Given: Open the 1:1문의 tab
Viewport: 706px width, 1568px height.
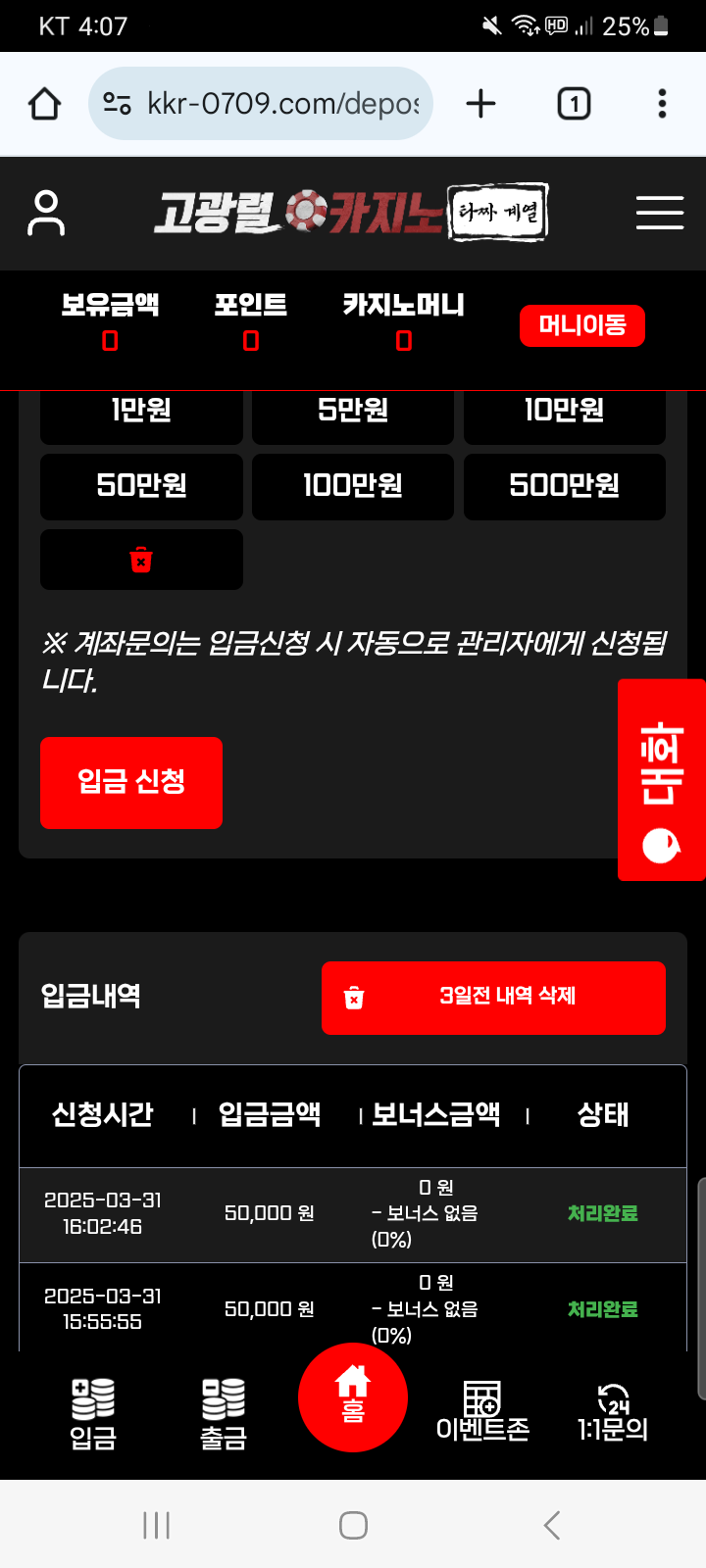Looking at the screenshot, I should (x=613, y=1413).
